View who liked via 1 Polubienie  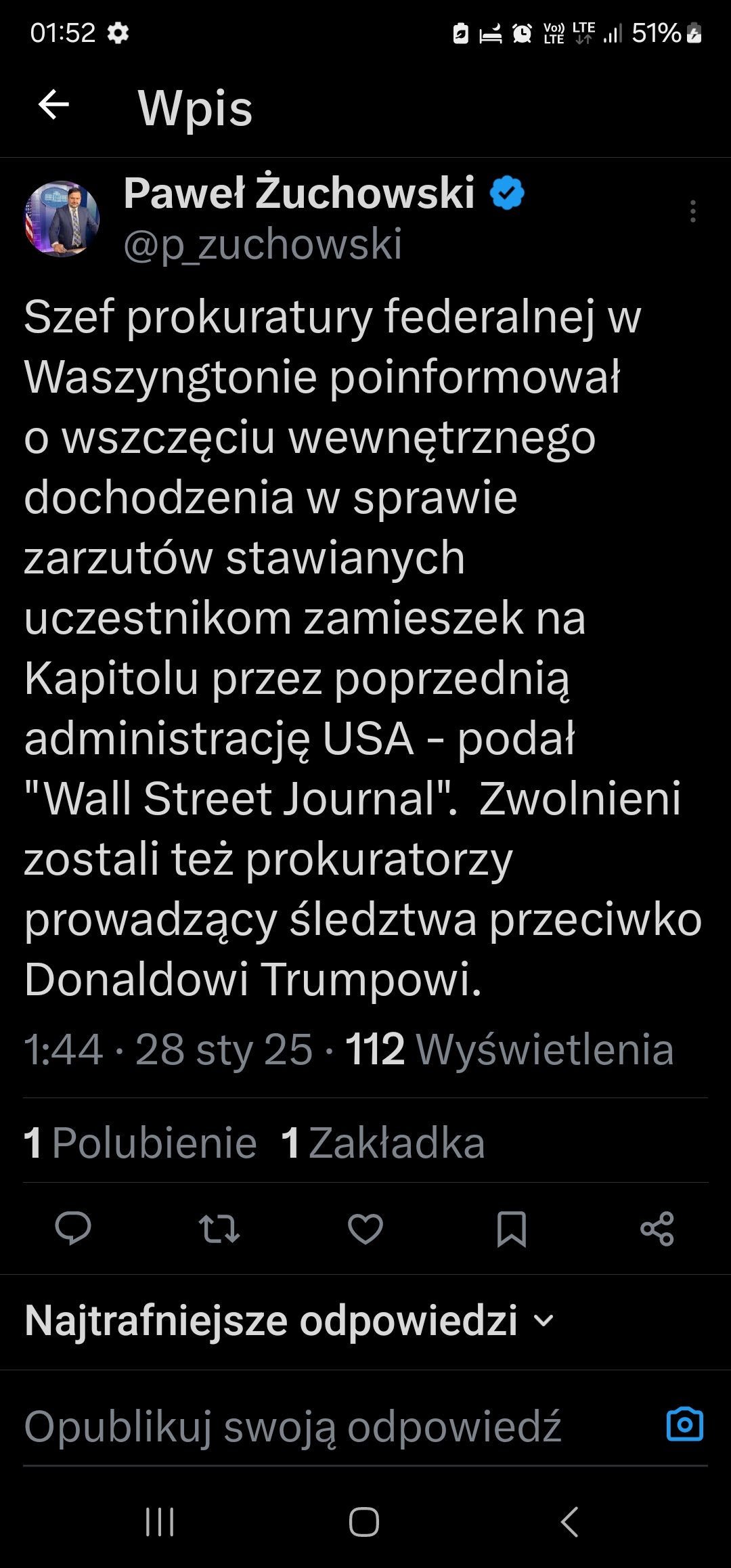(140, 1143)
